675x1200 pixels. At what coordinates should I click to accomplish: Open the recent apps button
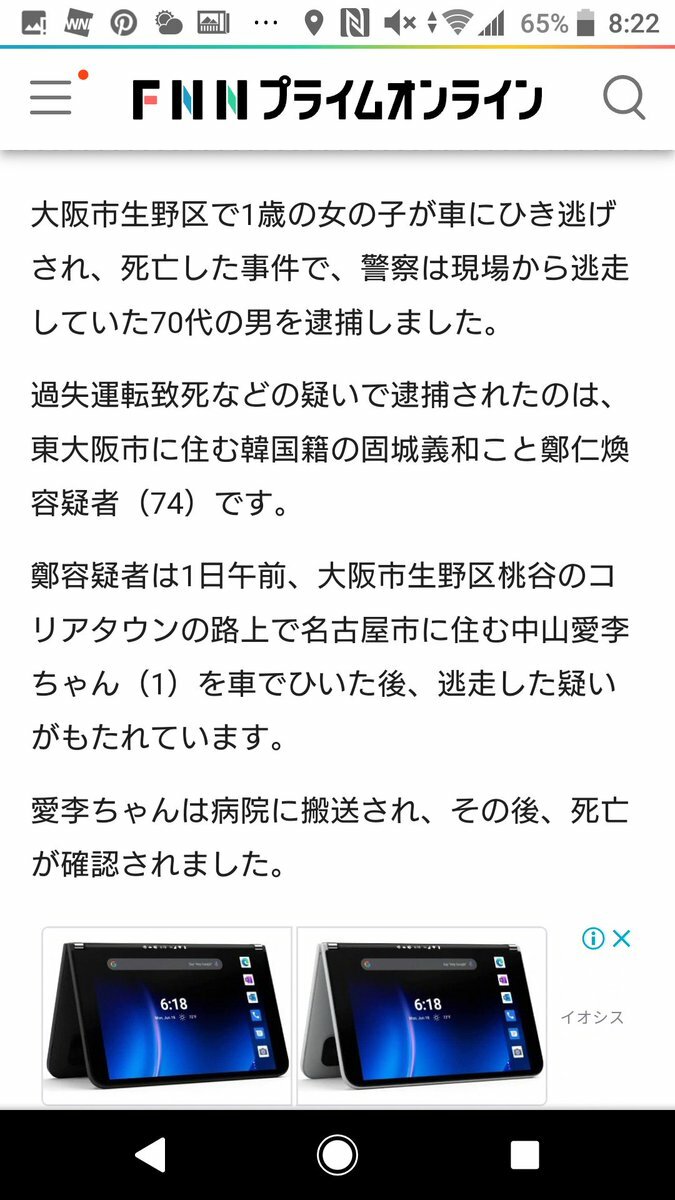click(525, 1155)
